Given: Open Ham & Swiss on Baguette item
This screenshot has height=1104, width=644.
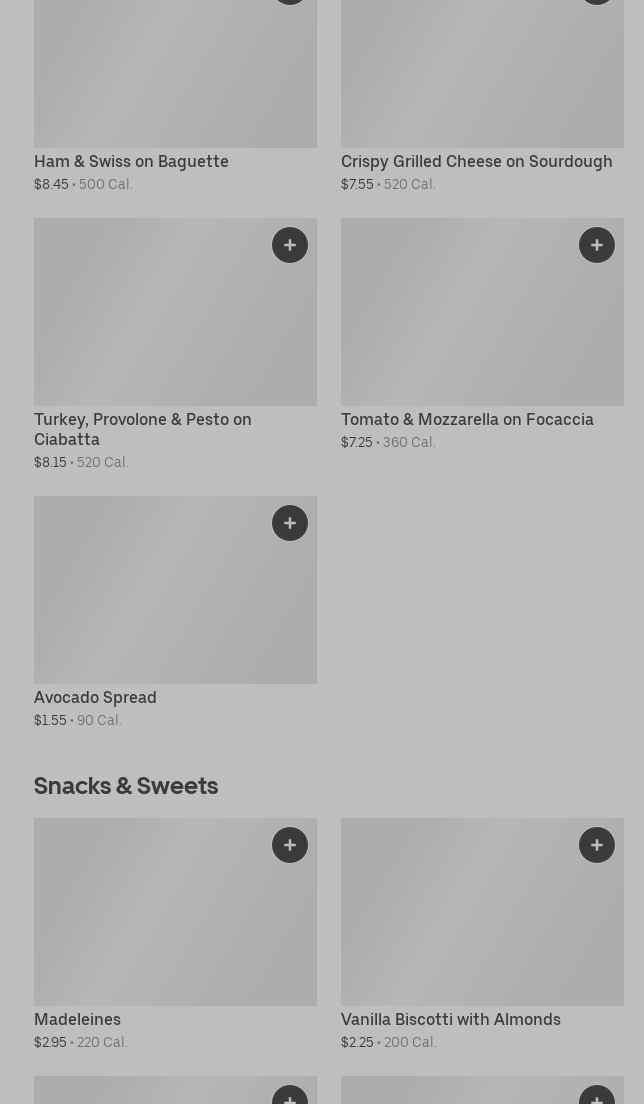Looking at the screenshot, I should pos(131,161).
